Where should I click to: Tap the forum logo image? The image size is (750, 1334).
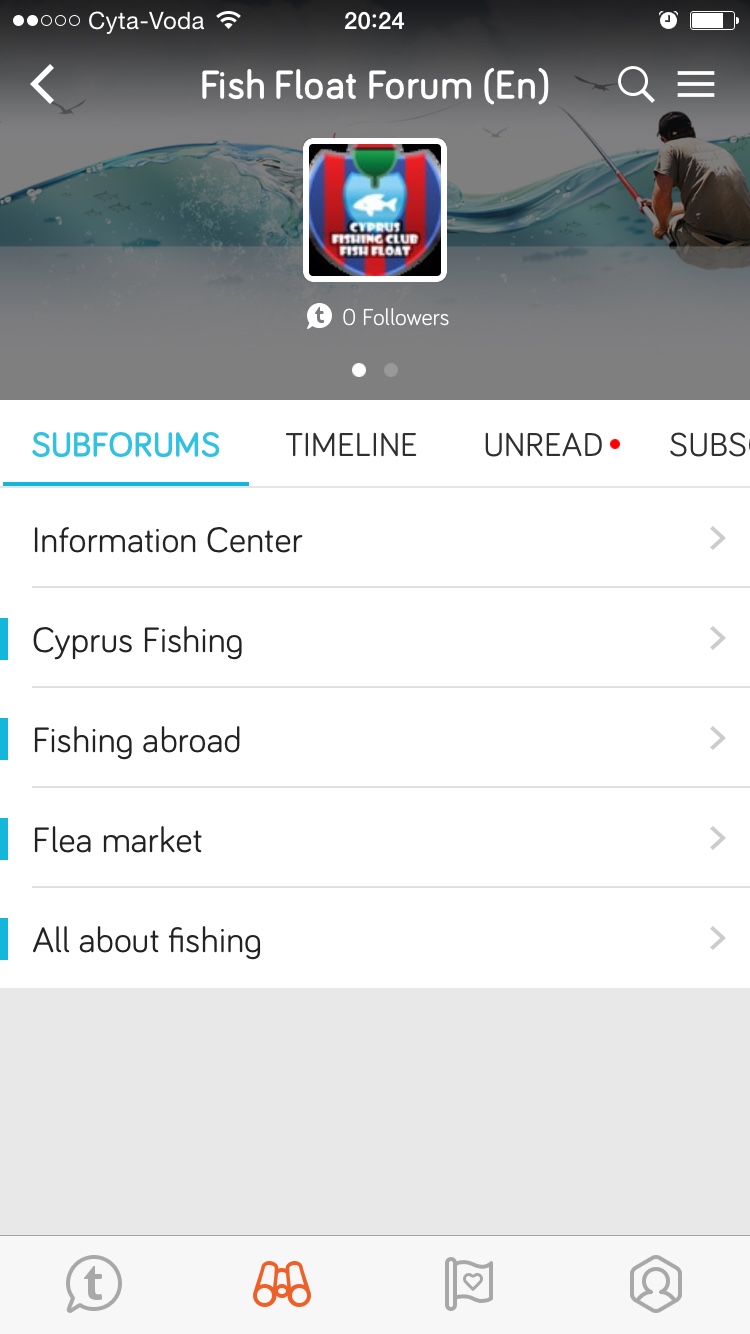(x=375, y=210)
